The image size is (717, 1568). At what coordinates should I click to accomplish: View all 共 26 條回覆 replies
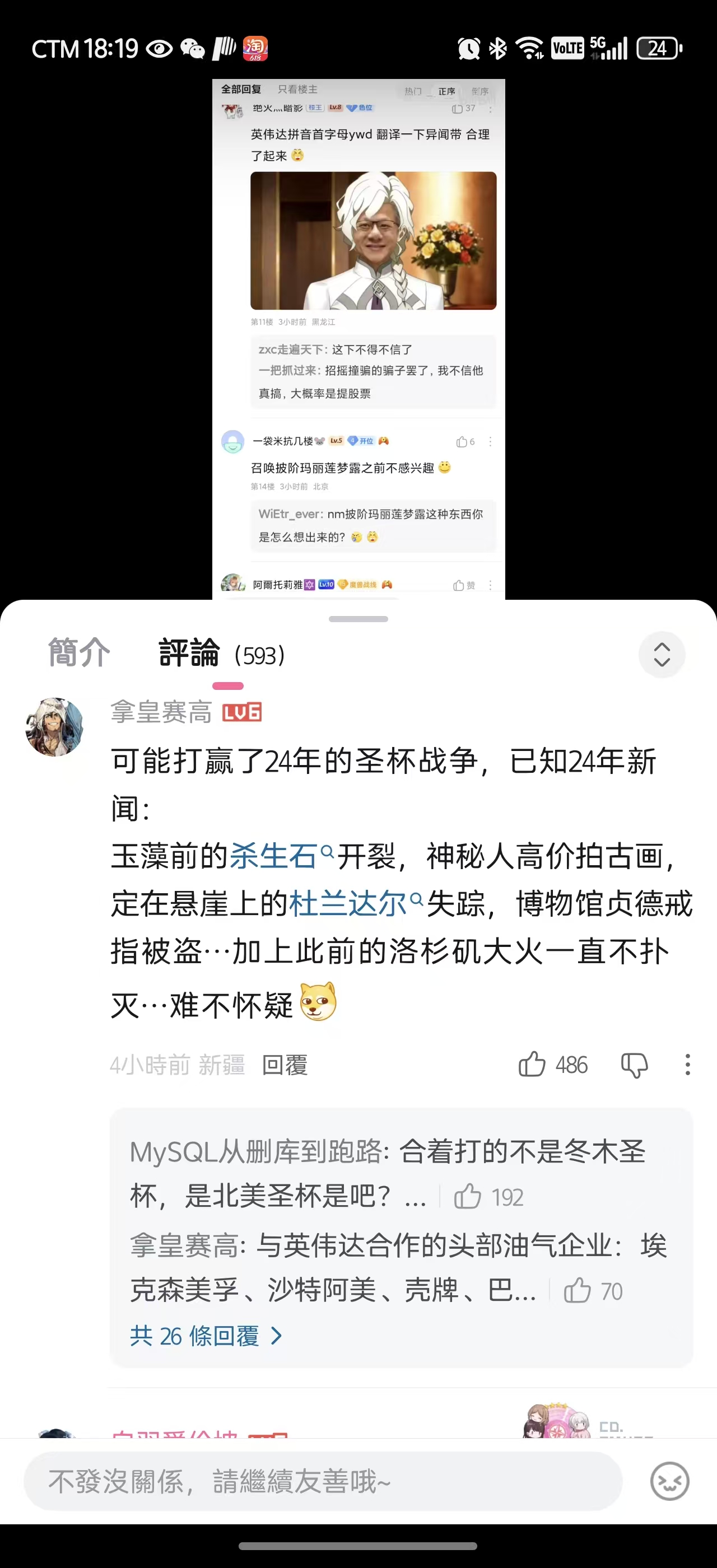tap(206, 1336)
